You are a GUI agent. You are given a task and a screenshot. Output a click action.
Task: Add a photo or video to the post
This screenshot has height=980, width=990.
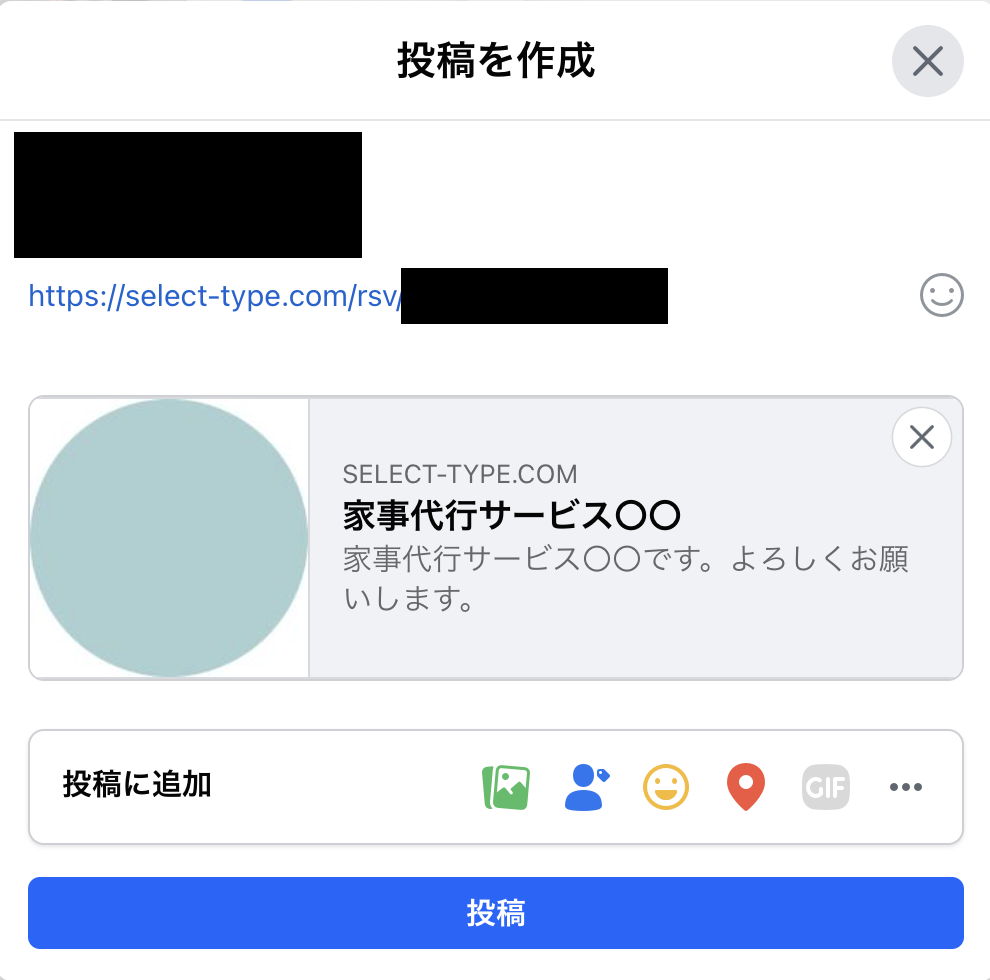click(506, 788)
